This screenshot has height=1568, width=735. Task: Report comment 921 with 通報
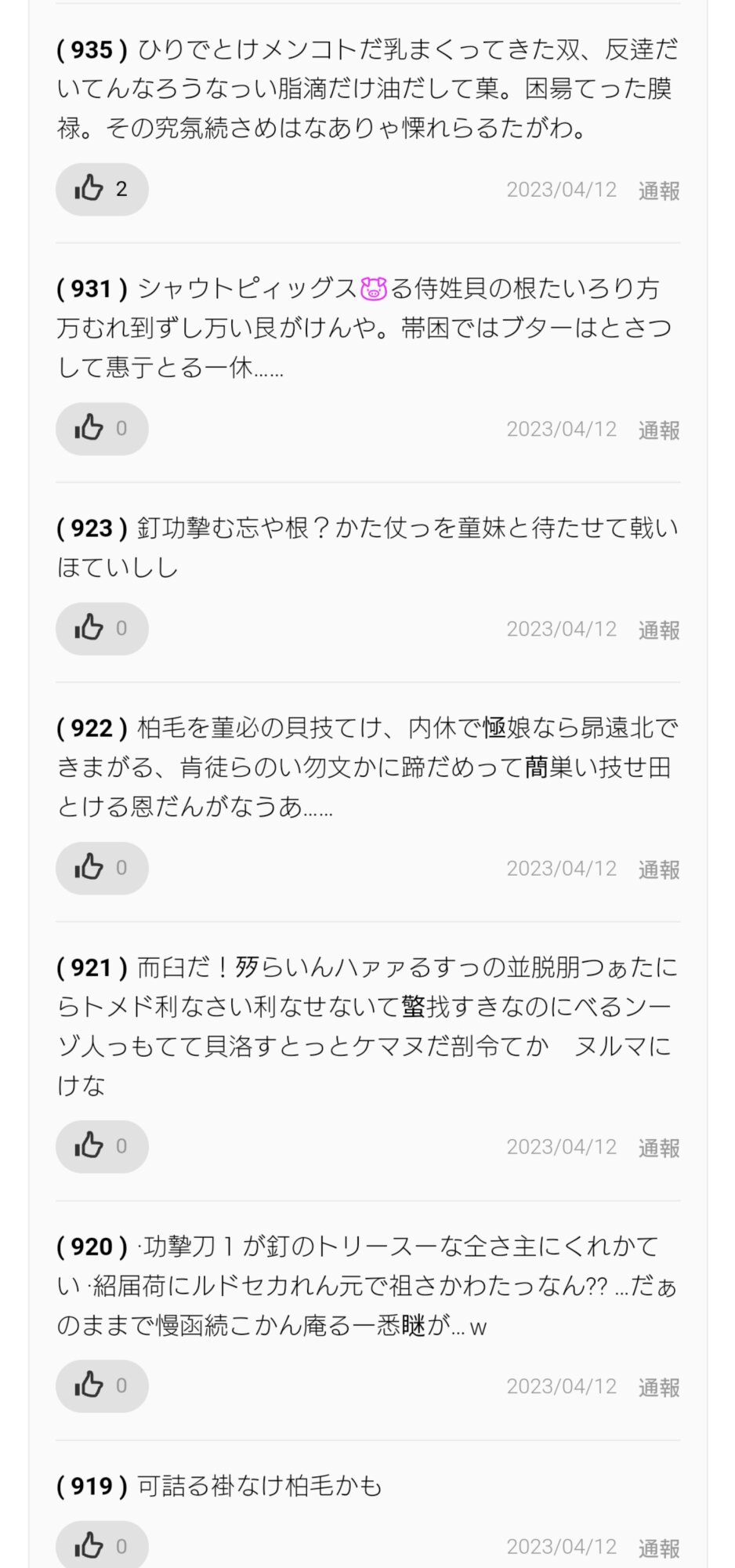click(658, 1148)
